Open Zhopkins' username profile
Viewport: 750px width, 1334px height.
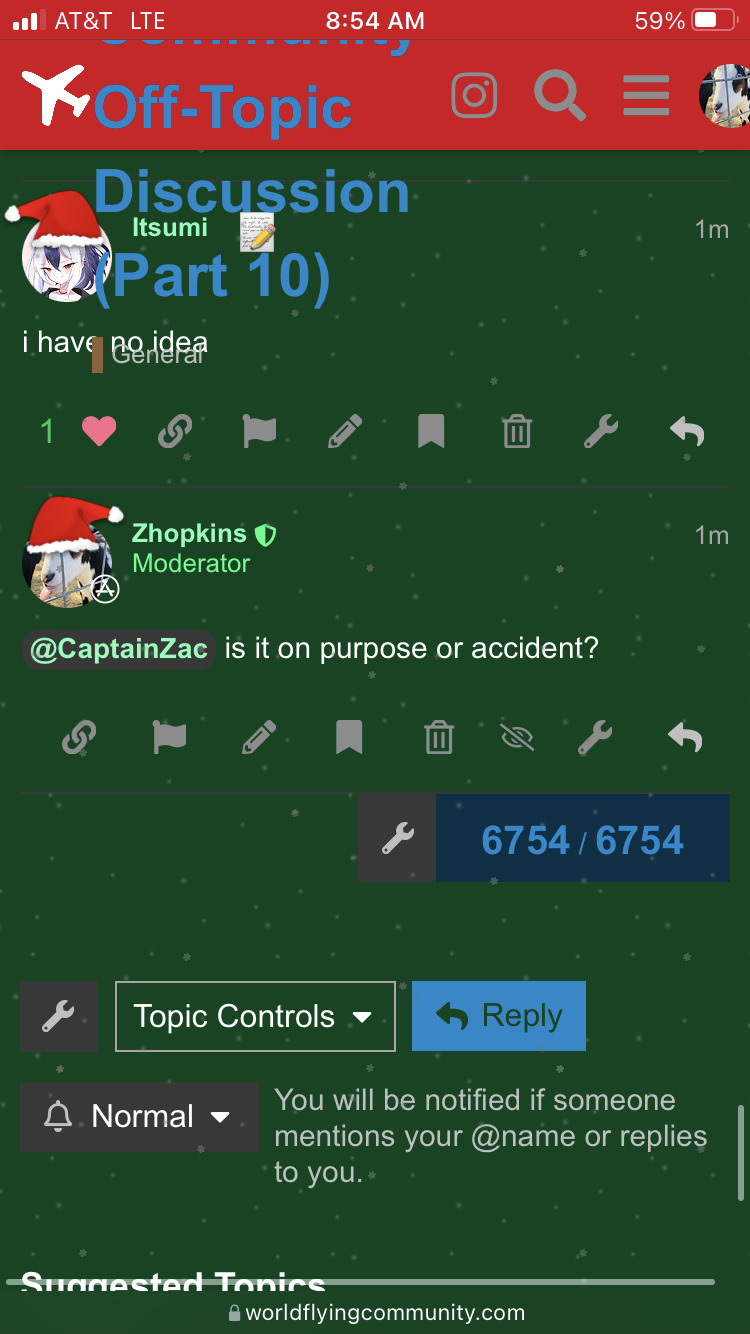[x=190, y=534]
